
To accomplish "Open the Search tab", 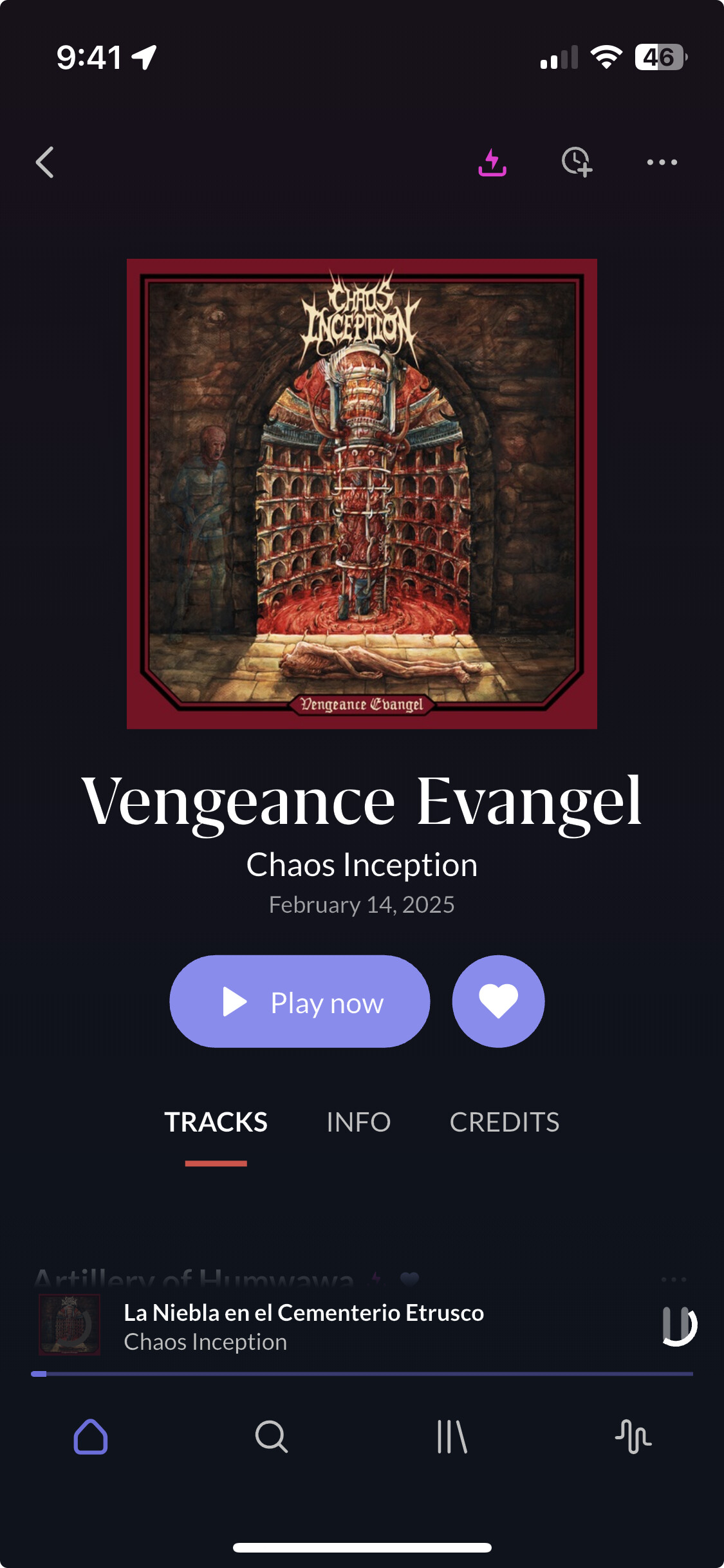I will pyautogui.click(x=271, y=1437).
